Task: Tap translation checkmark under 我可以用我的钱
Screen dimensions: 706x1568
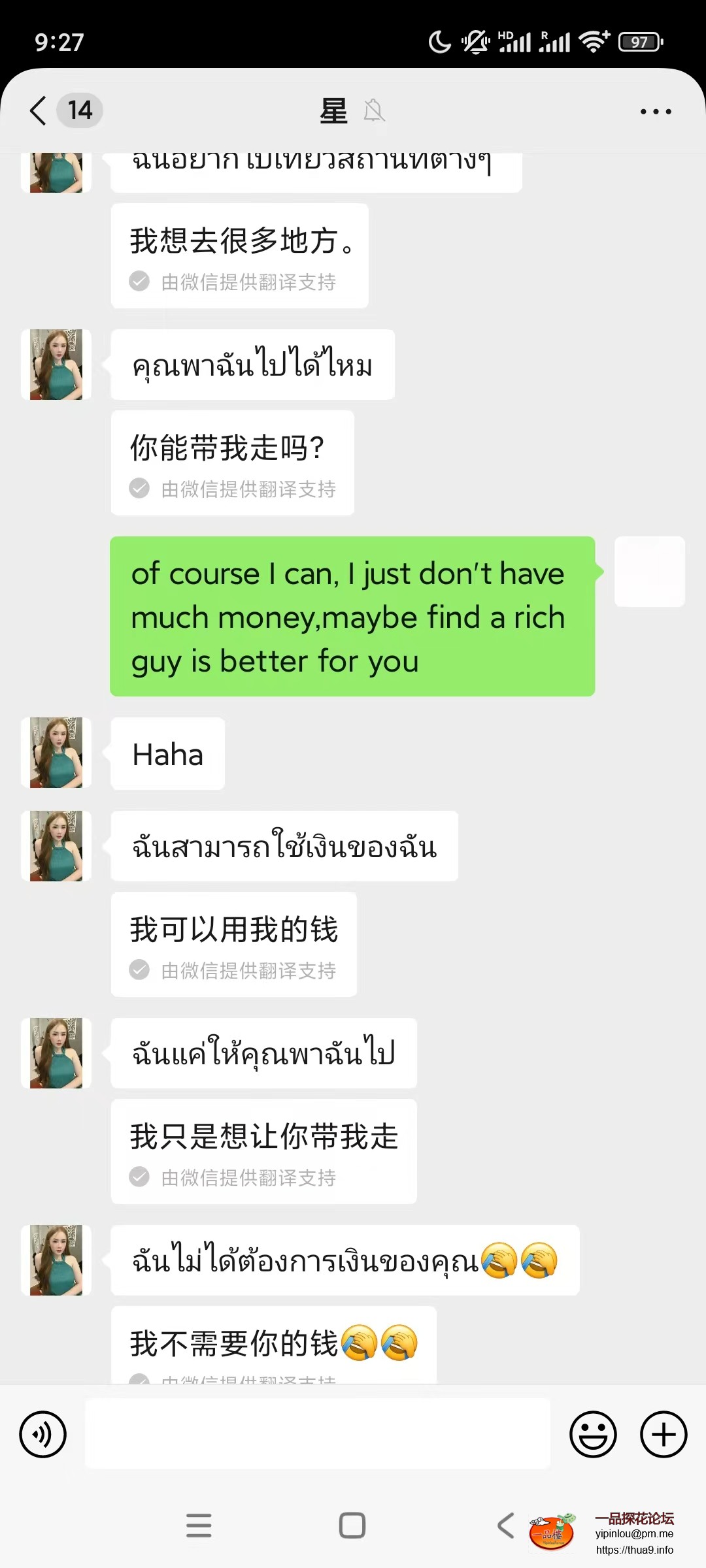Action: click(139, 971)
